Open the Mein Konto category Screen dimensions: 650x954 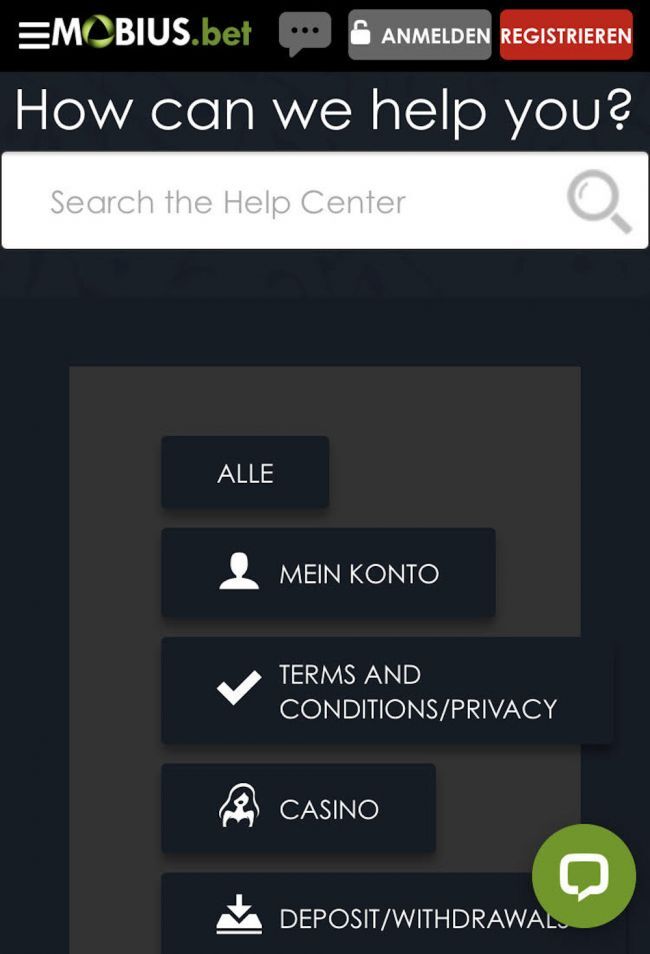point(328,573)
